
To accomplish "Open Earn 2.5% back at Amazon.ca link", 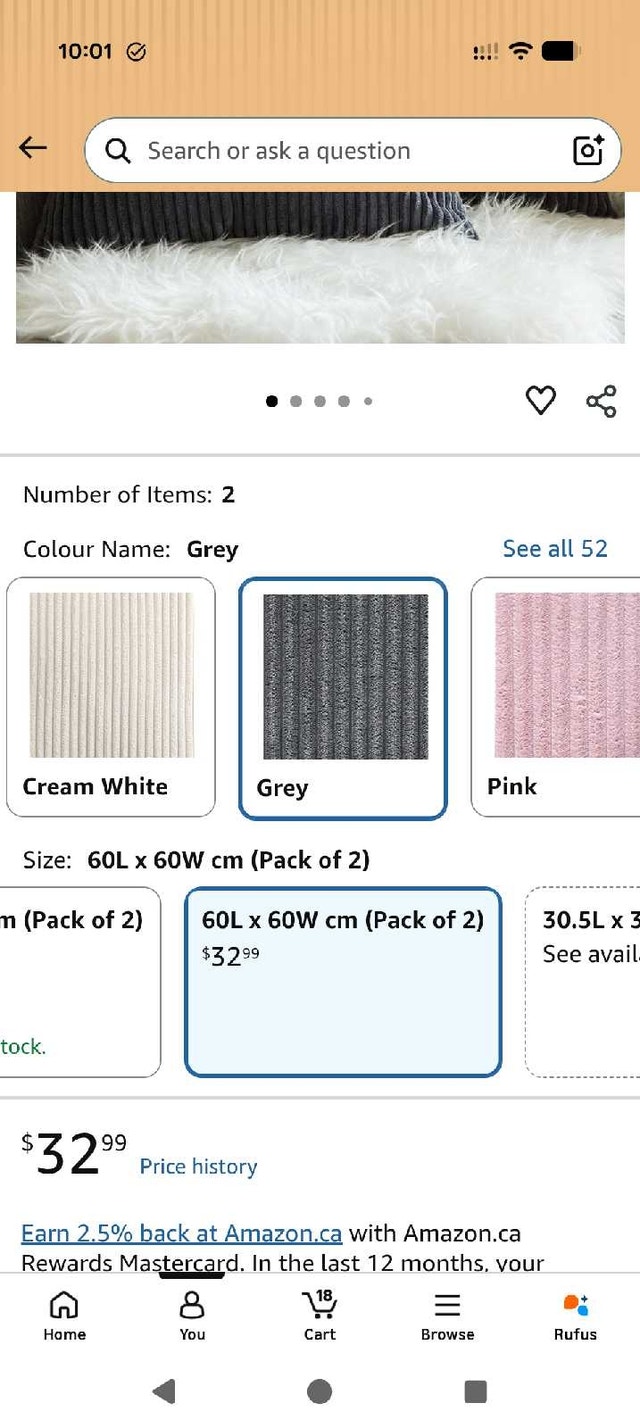I will [x=181, y=1233].
